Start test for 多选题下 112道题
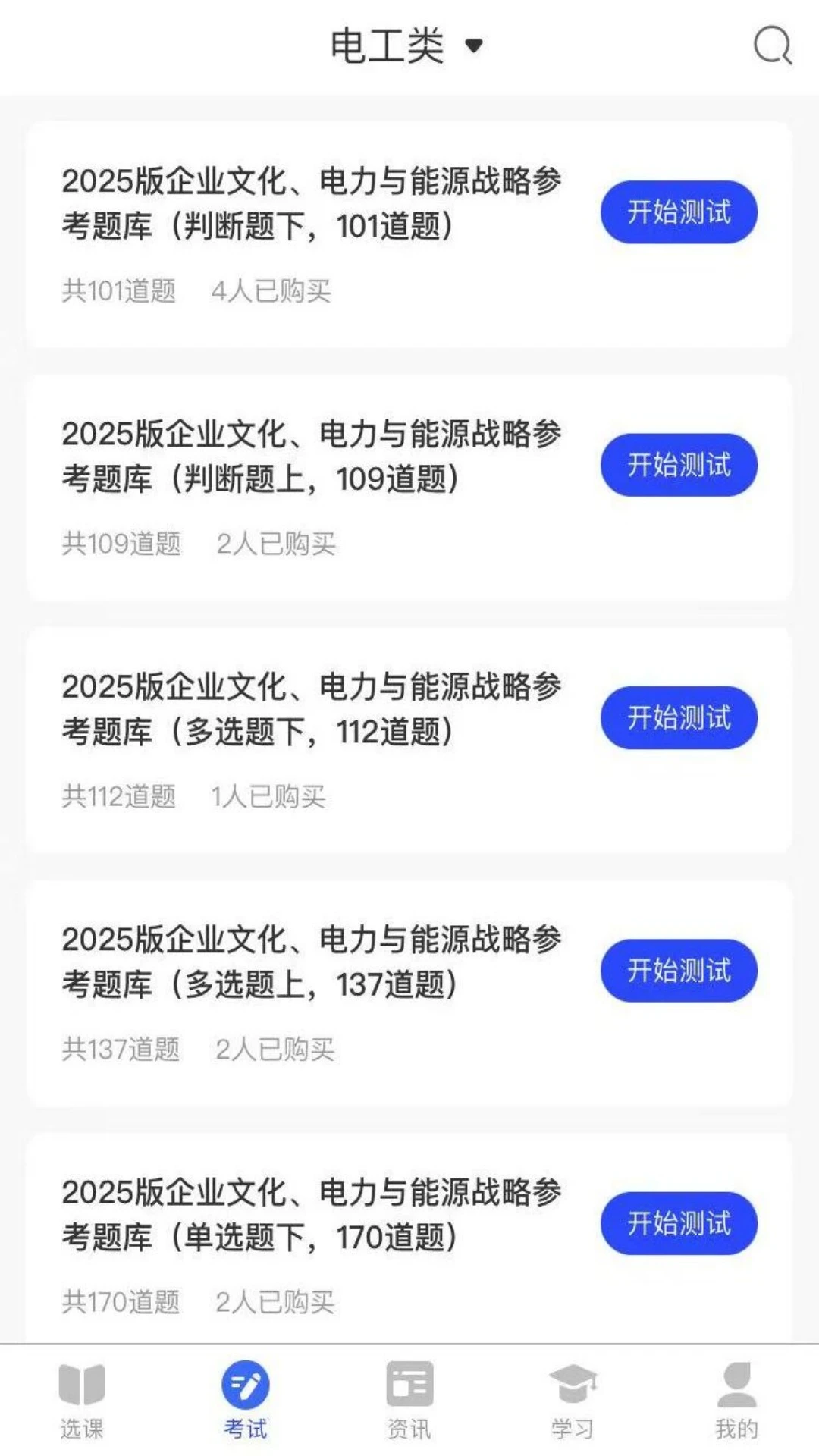The height and width of the screenshot is (1456, 819). (x=679, y=717)
